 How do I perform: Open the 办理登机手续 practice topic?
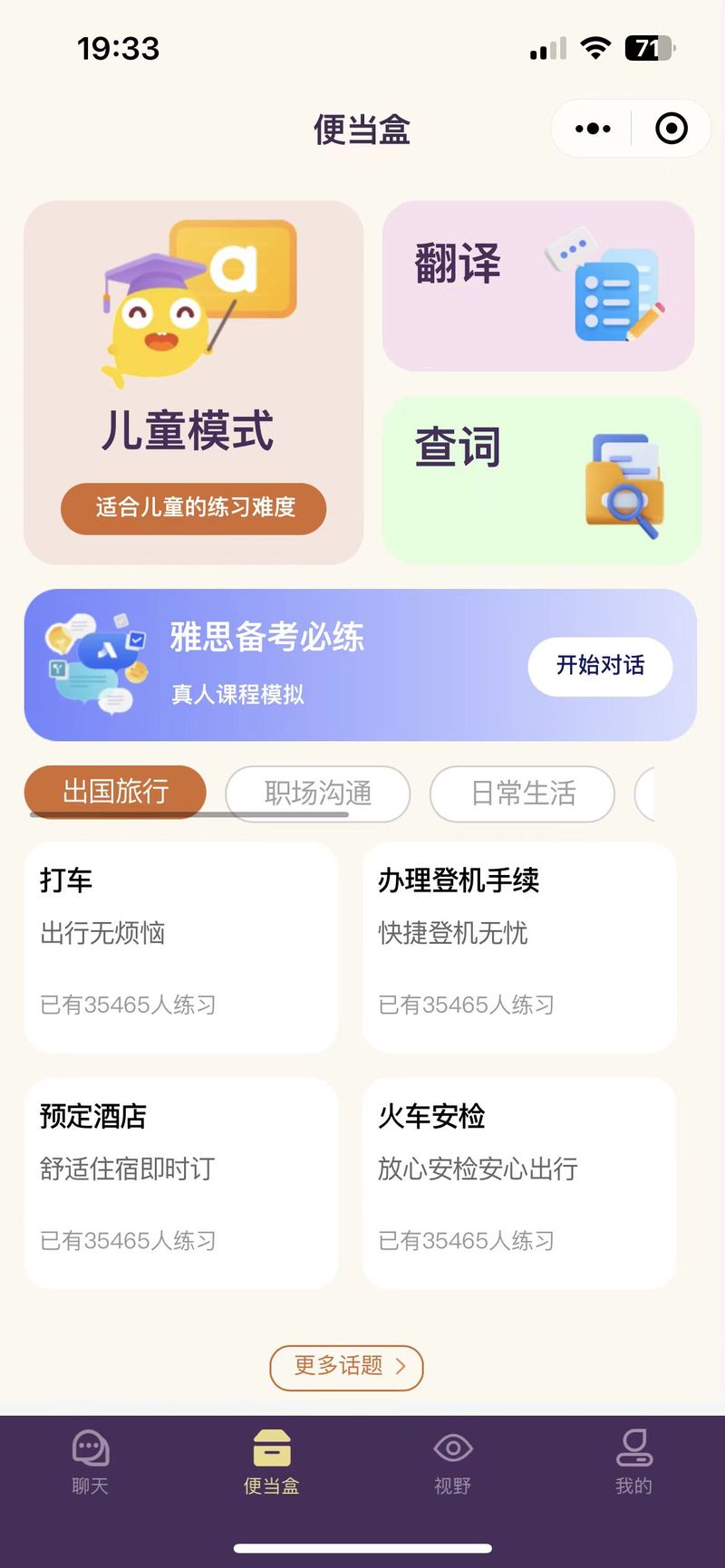point(519,947)
